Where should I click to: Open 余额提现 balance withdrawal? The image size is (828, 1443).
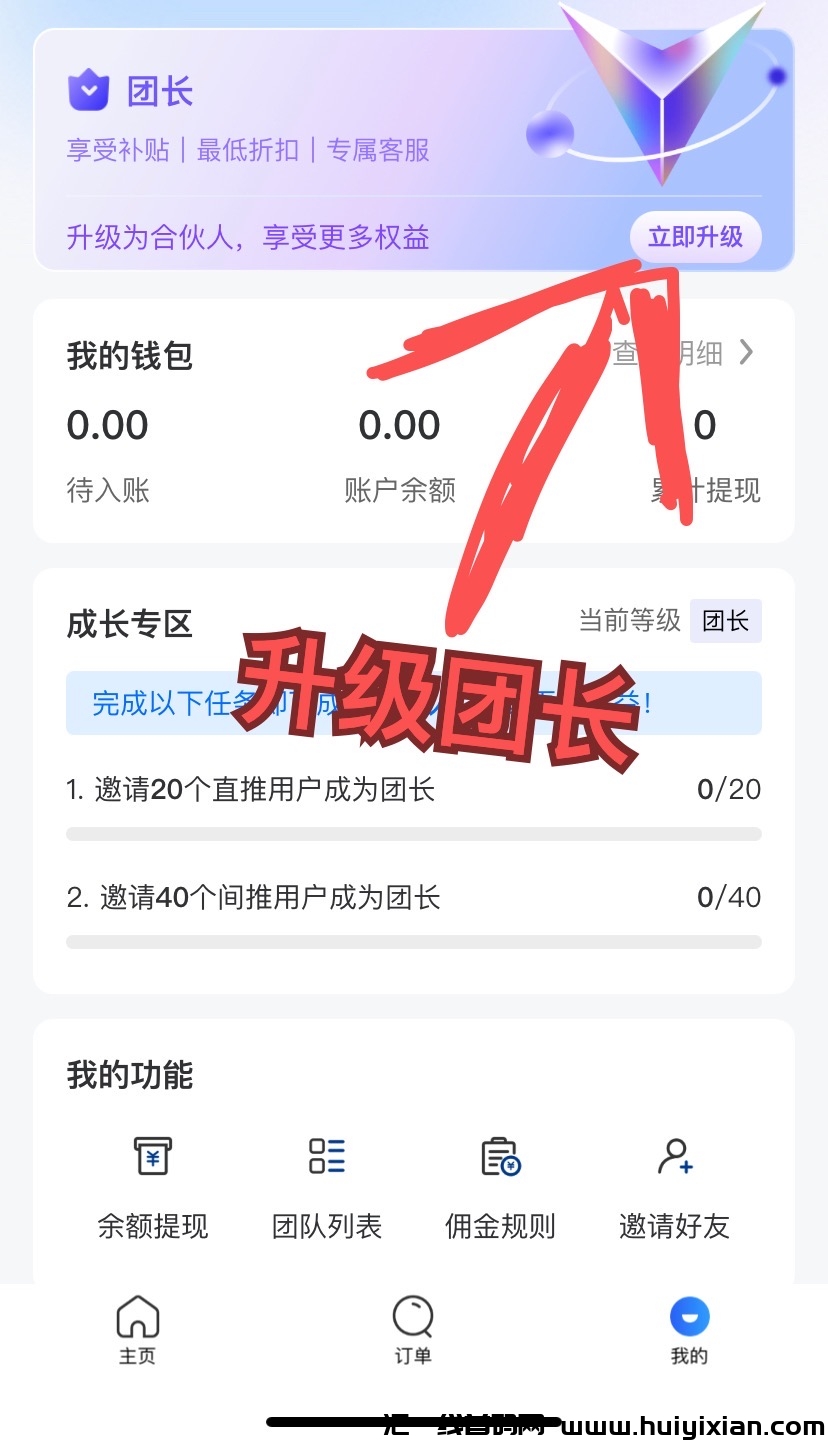pyautogui.click(x=153, y=1187)
